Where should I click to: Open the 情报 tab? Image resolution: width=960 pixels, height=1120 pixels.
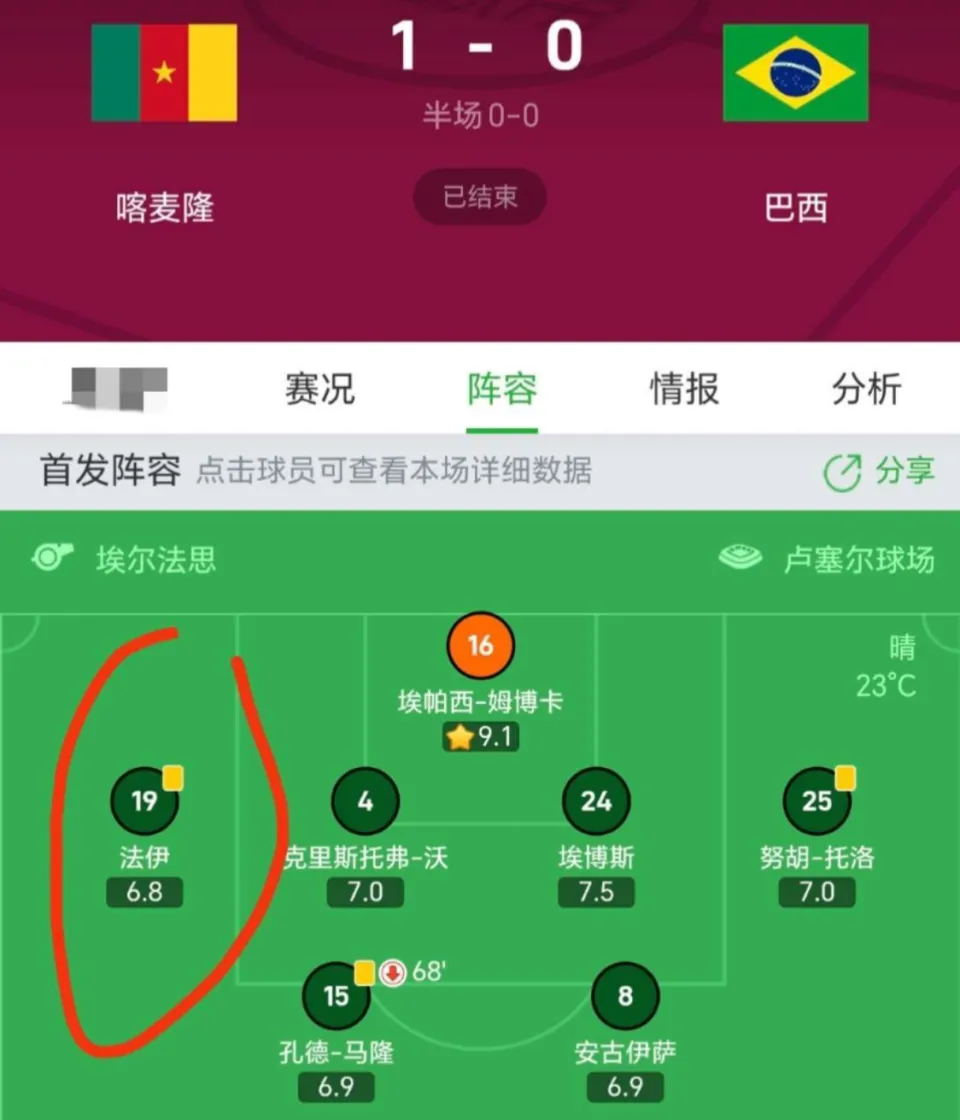click(684, 389)
